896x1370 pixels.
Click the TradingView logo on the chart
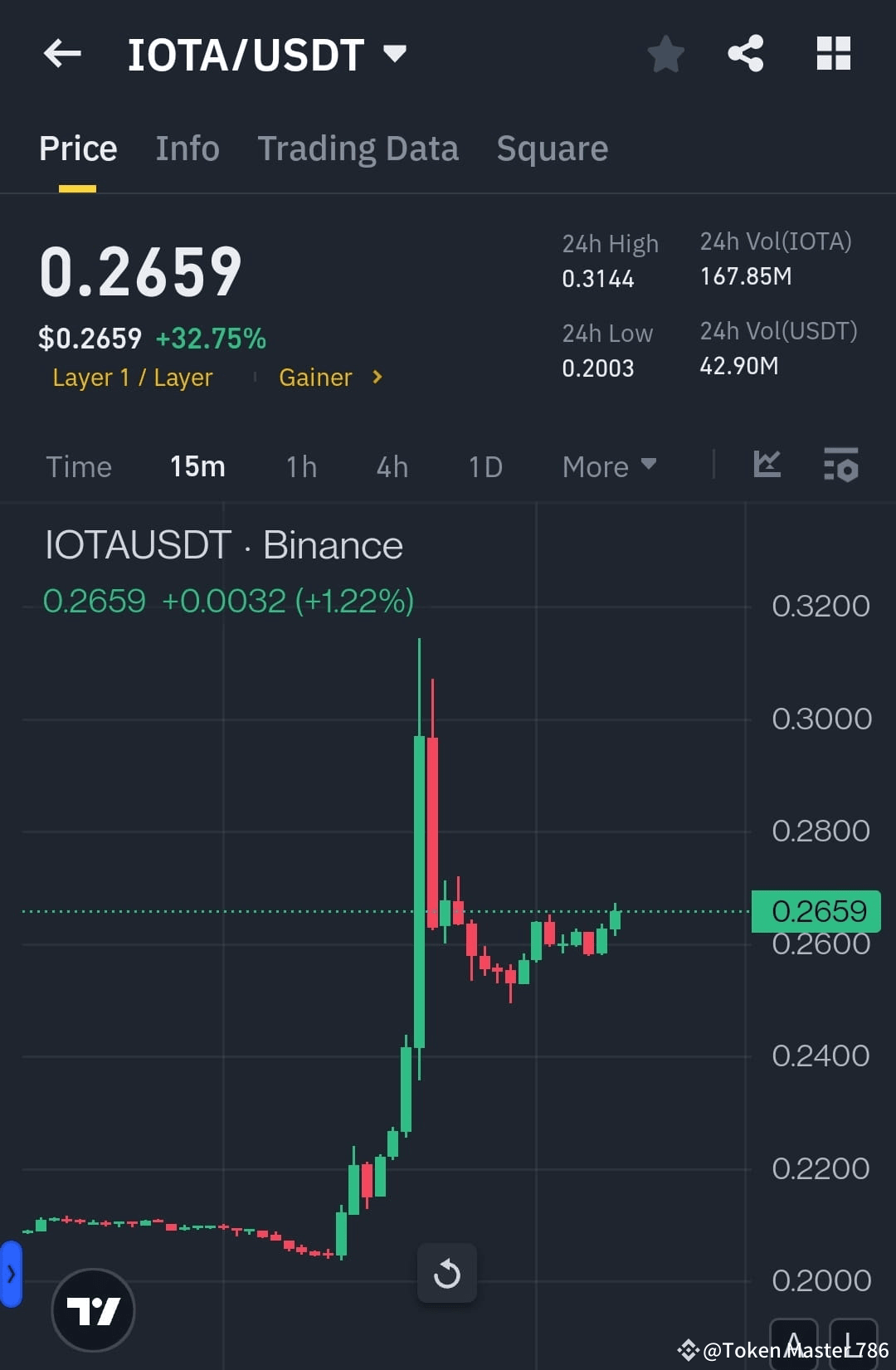click(x=94, y=1309)
